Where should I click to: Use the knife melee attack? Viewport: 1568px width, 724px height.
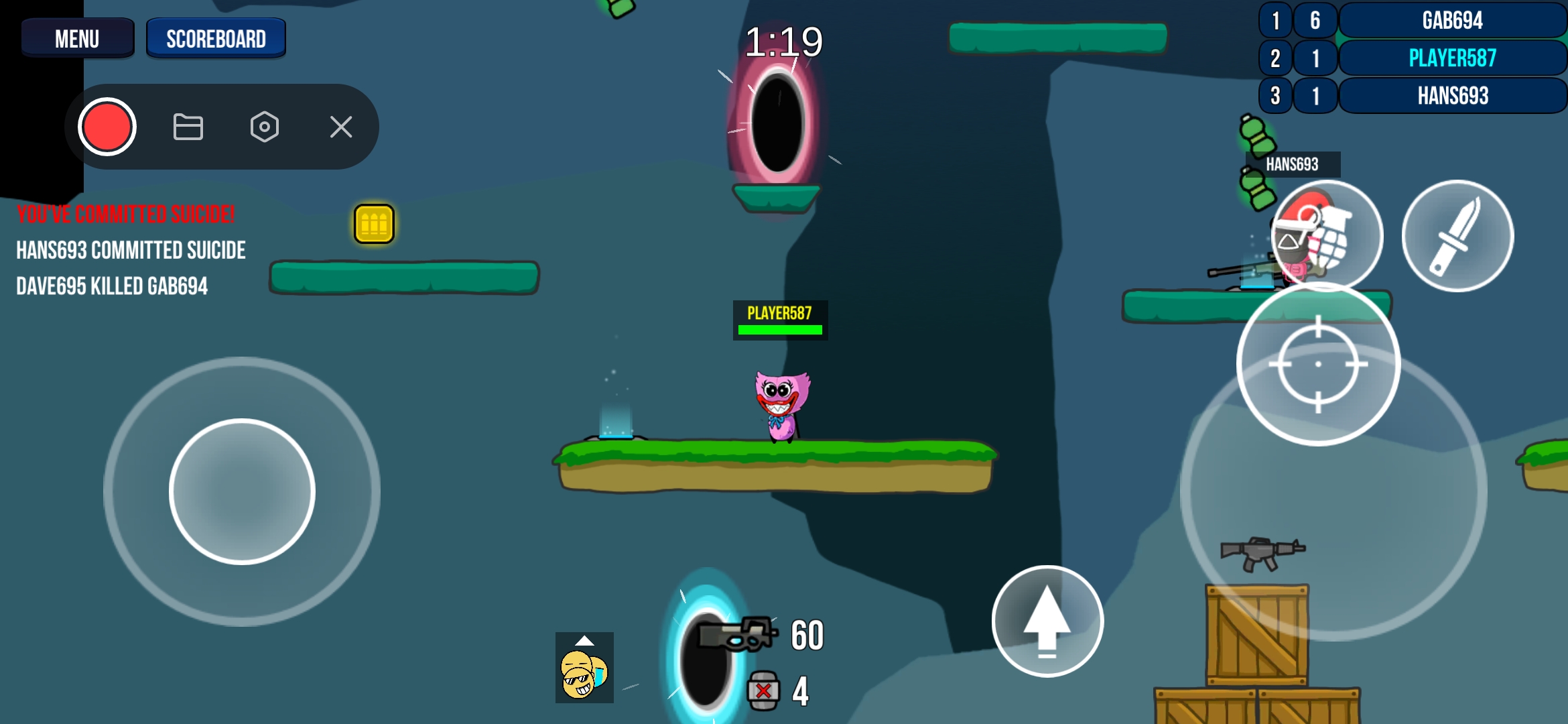pyautogui.click(x=1457, y=236)
